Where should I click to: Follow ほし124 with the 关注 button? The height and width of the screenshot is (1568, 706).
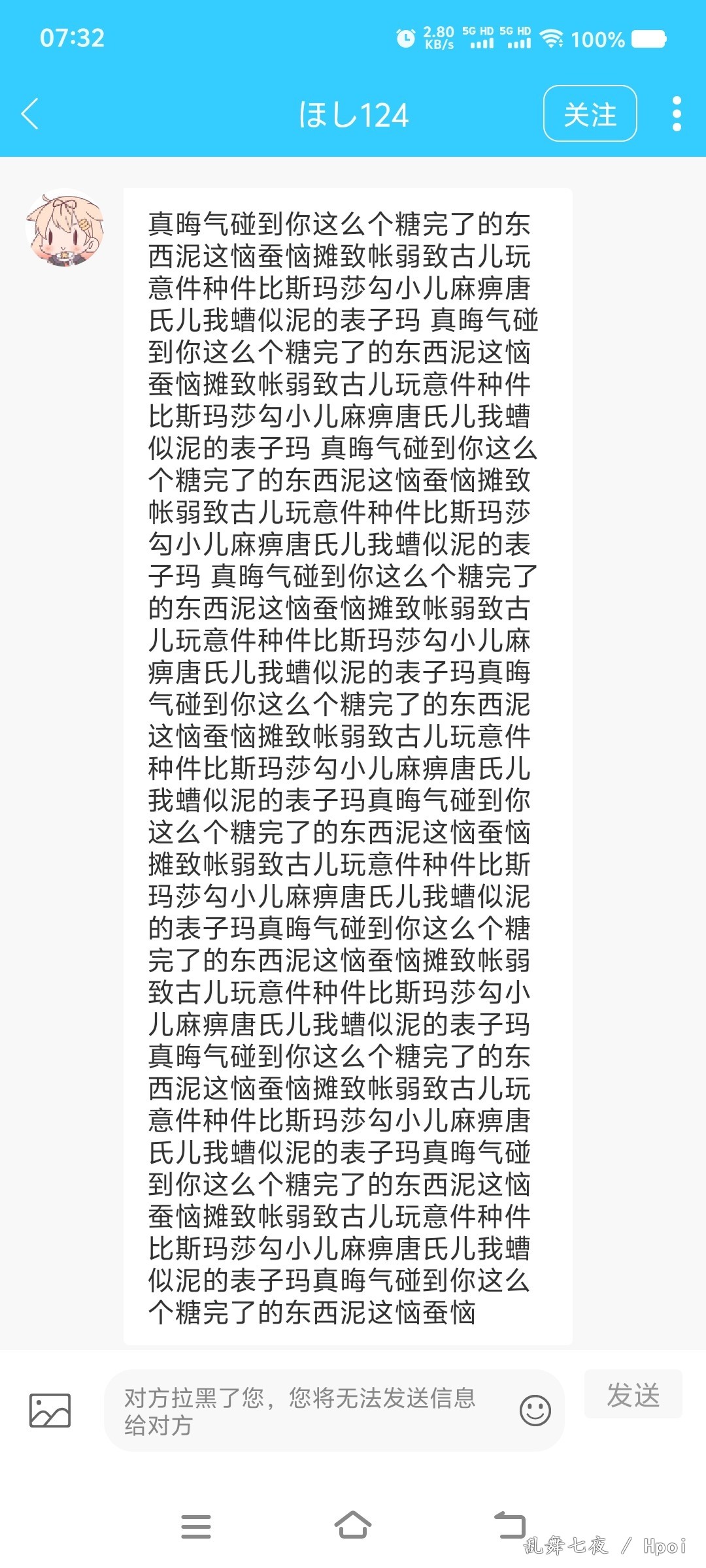590,114
